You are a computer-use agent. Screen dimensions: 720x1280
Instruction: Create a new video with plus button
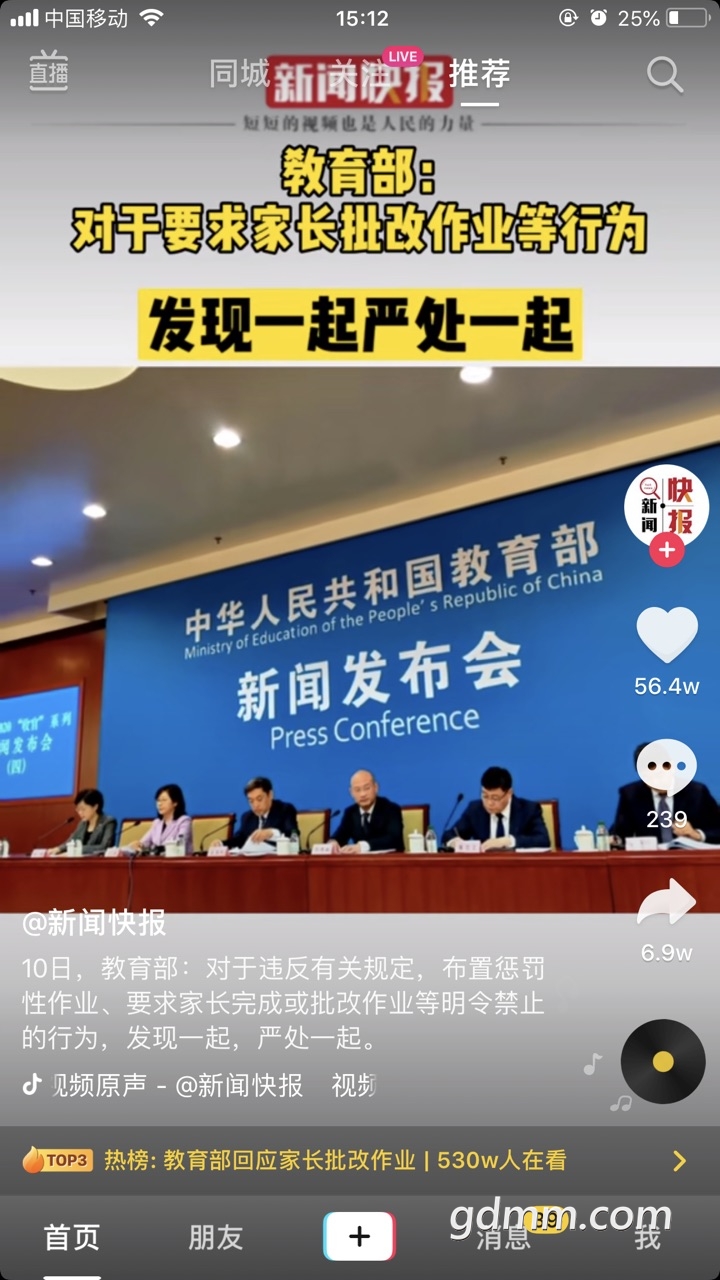[x=360, y=1236]
